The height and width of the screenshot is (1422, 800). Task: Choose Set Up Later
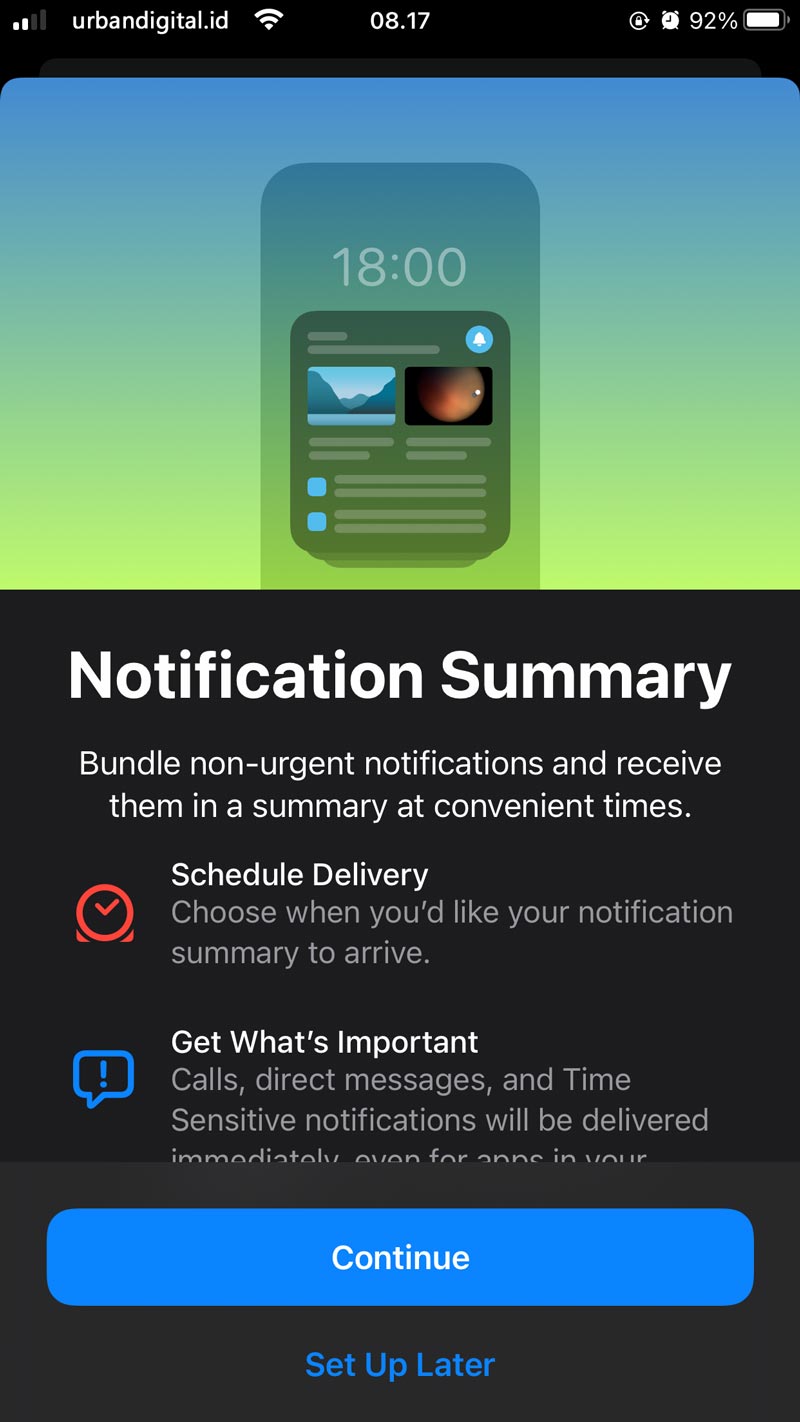click(400, 1364)
